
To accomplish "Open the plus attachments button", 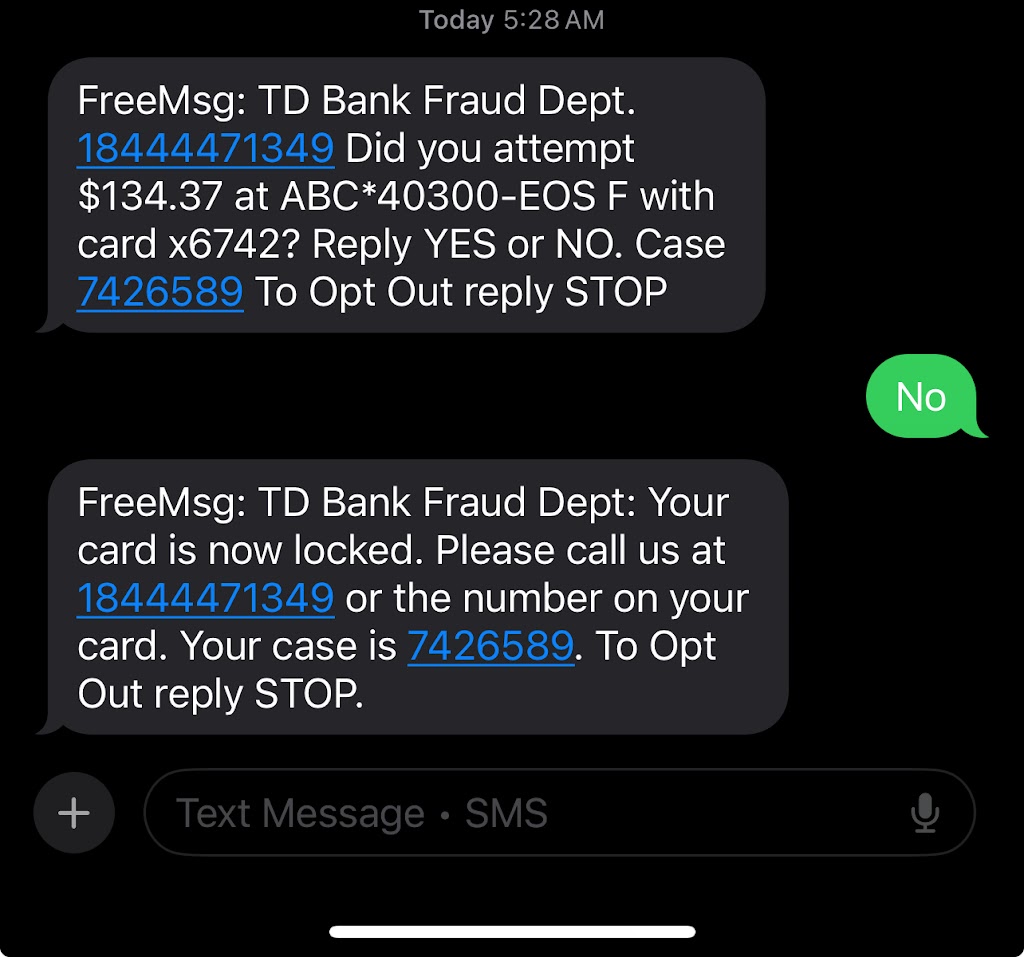I will click(x=74, y=813).
